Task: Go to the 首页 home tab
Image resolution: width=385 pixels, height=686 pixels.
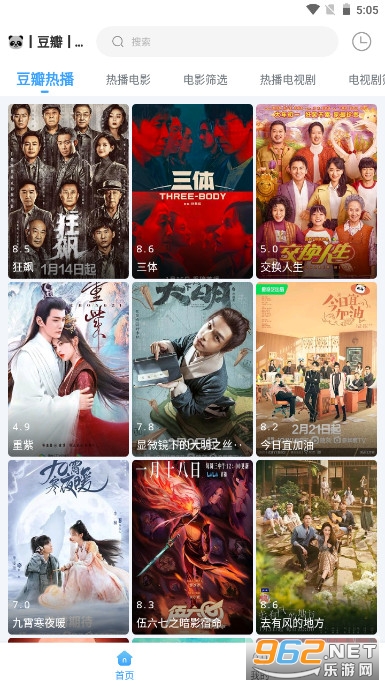Action: tap(124, 665)
